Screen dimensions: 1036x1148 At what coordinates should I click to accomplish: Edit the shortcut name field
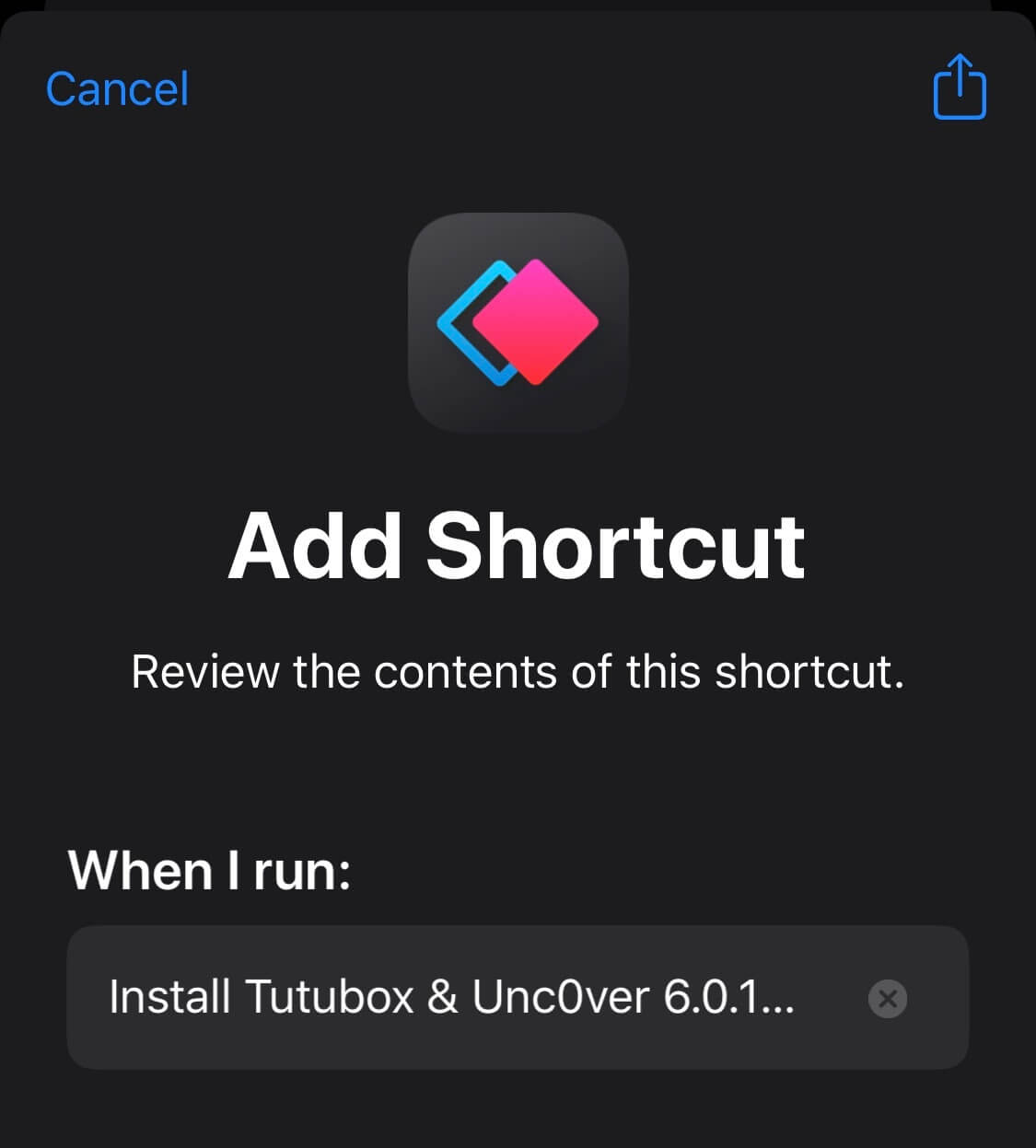coord(451,997)
